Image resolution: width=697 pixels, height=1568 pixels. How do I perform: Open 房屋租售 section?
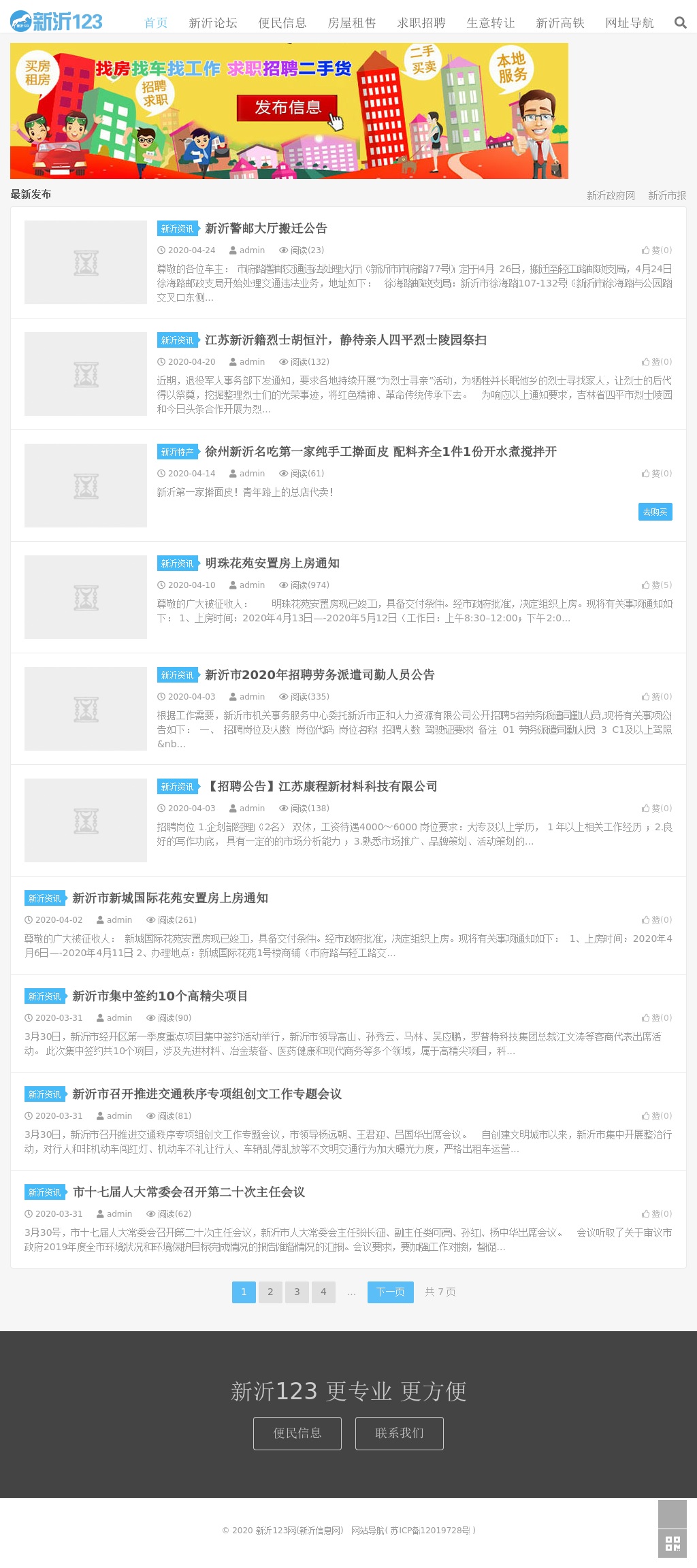point(352,23)
